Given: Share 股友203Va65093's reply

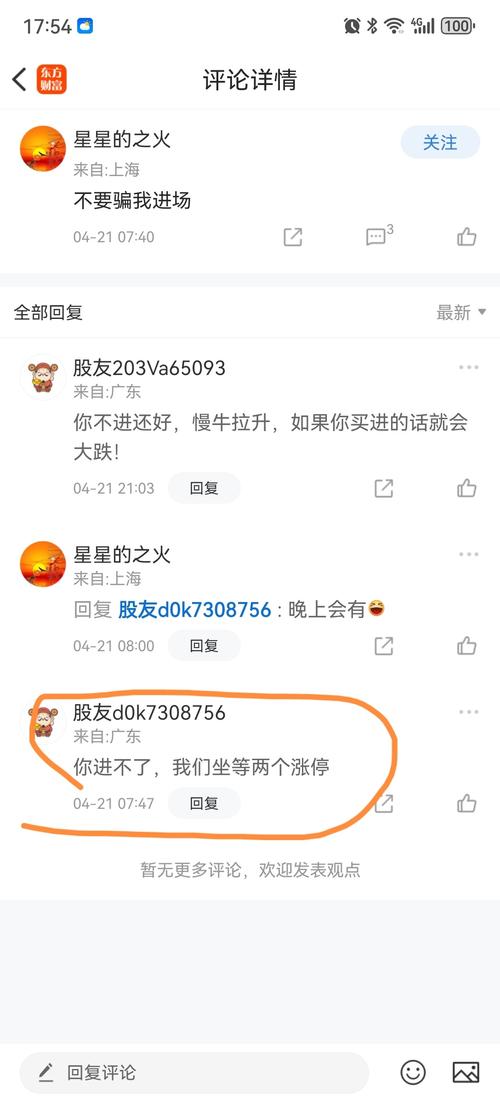Looking at the screenshot, I should coord(384,488).
